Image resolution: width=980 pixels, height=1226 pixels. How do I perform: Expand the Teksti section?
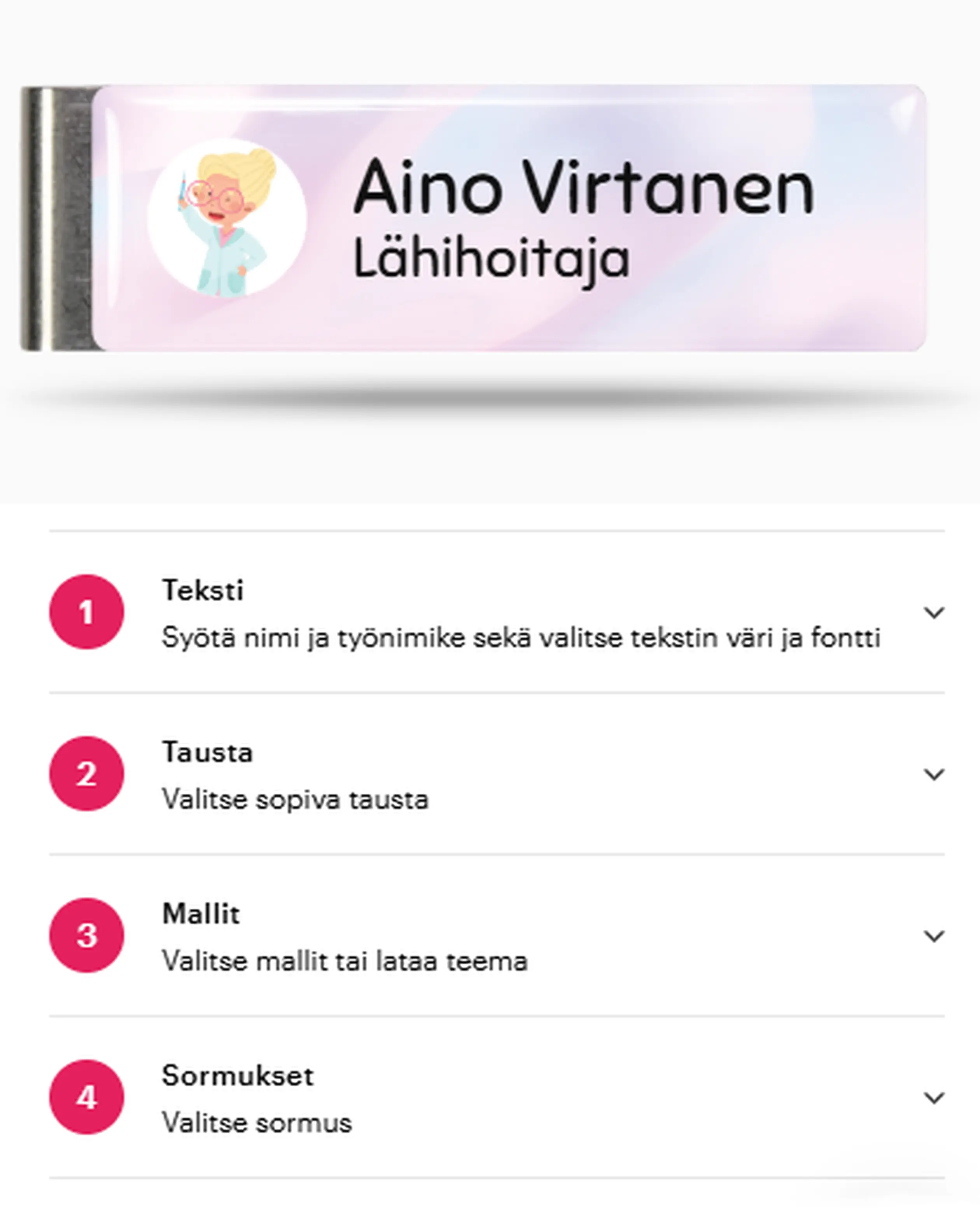click(x=933, y=612)
